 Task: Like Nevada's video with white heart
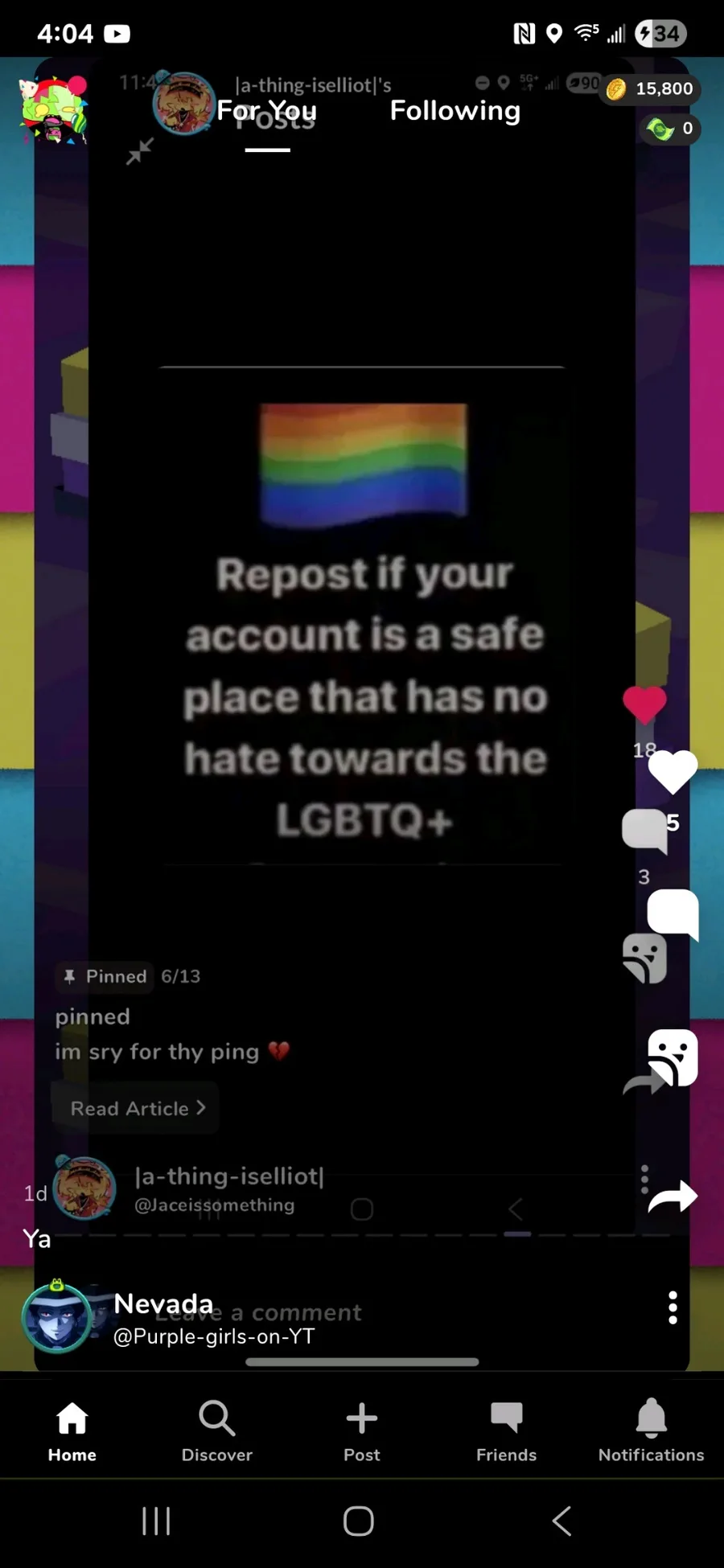point(673,772)
